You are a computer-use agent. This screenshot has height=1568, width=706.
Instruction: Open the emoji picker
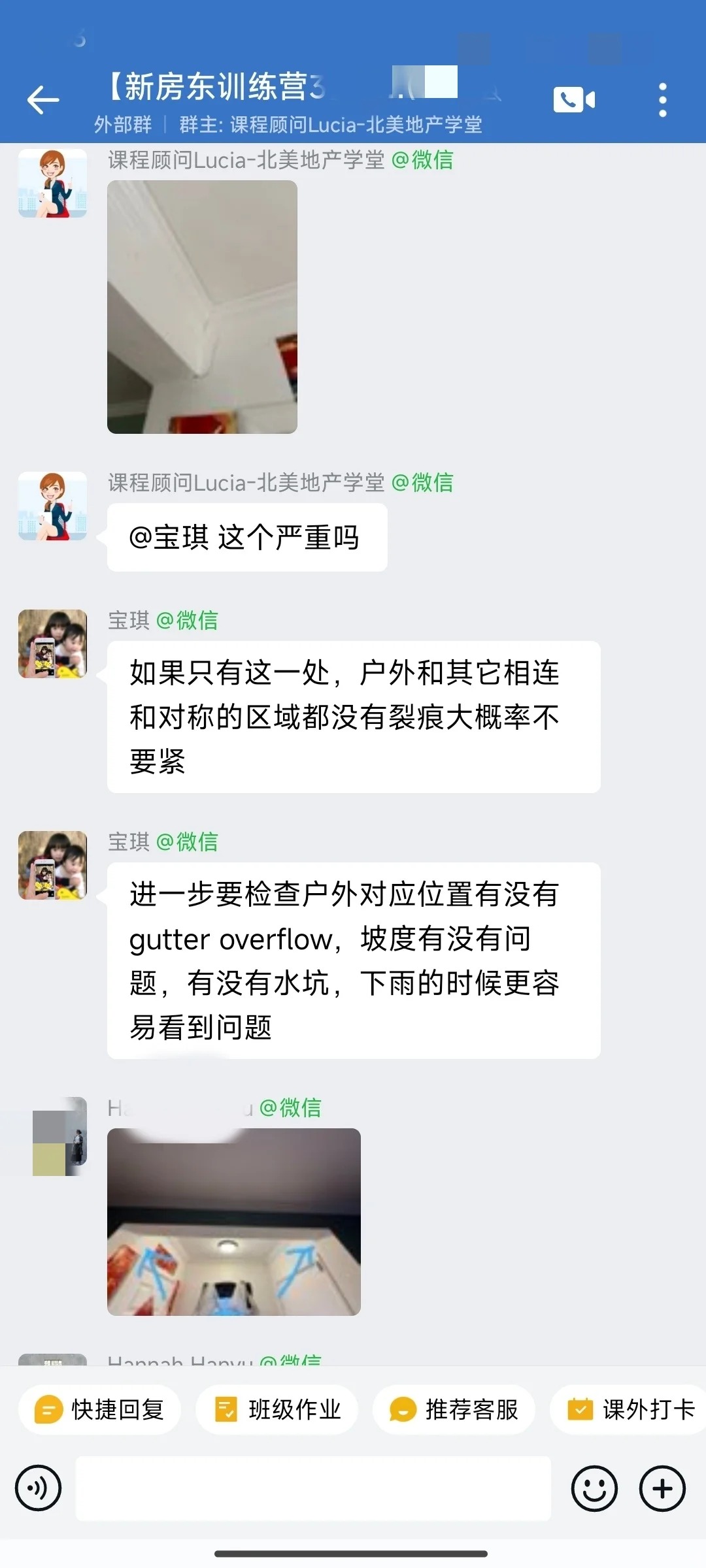(x=594, y=1488)
